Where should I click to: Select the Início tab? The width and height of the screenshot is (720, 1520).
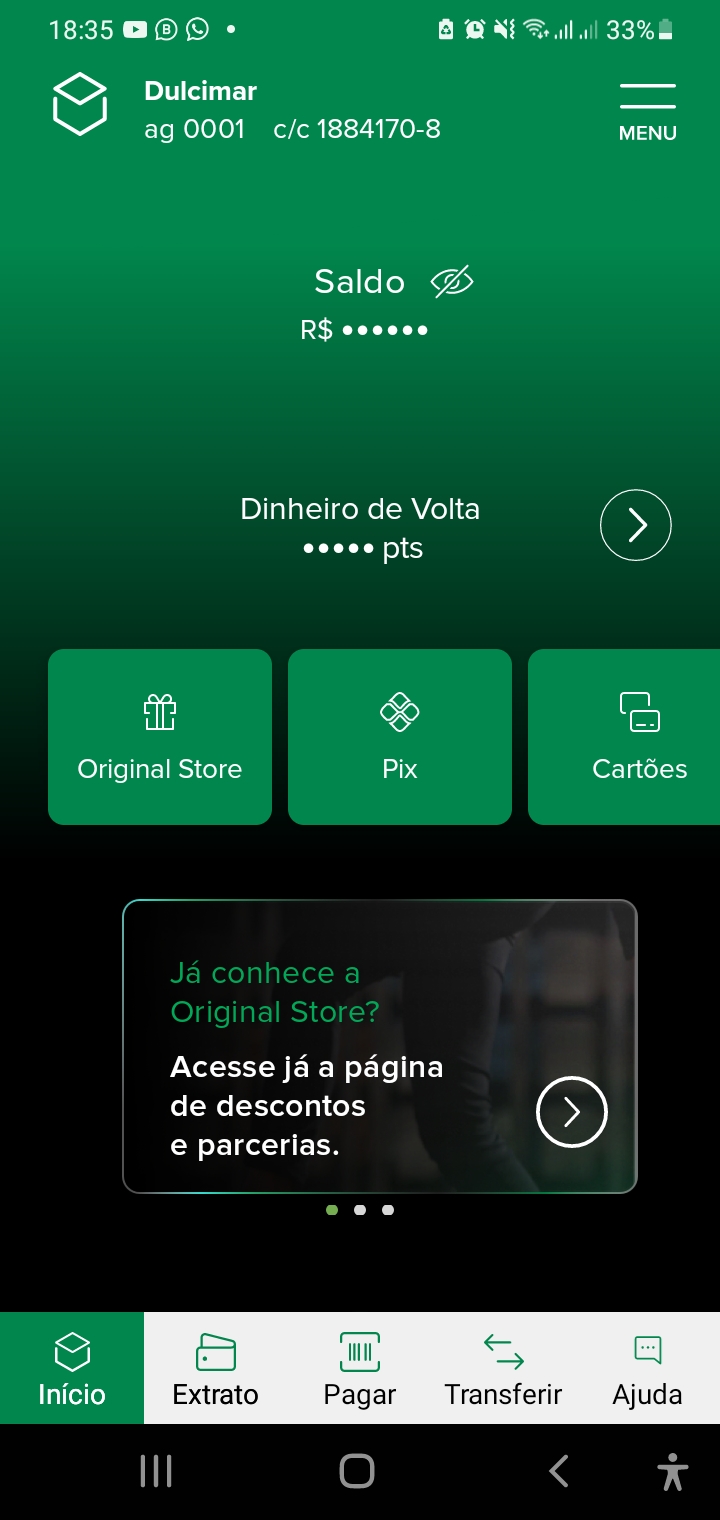[72, 1368]
